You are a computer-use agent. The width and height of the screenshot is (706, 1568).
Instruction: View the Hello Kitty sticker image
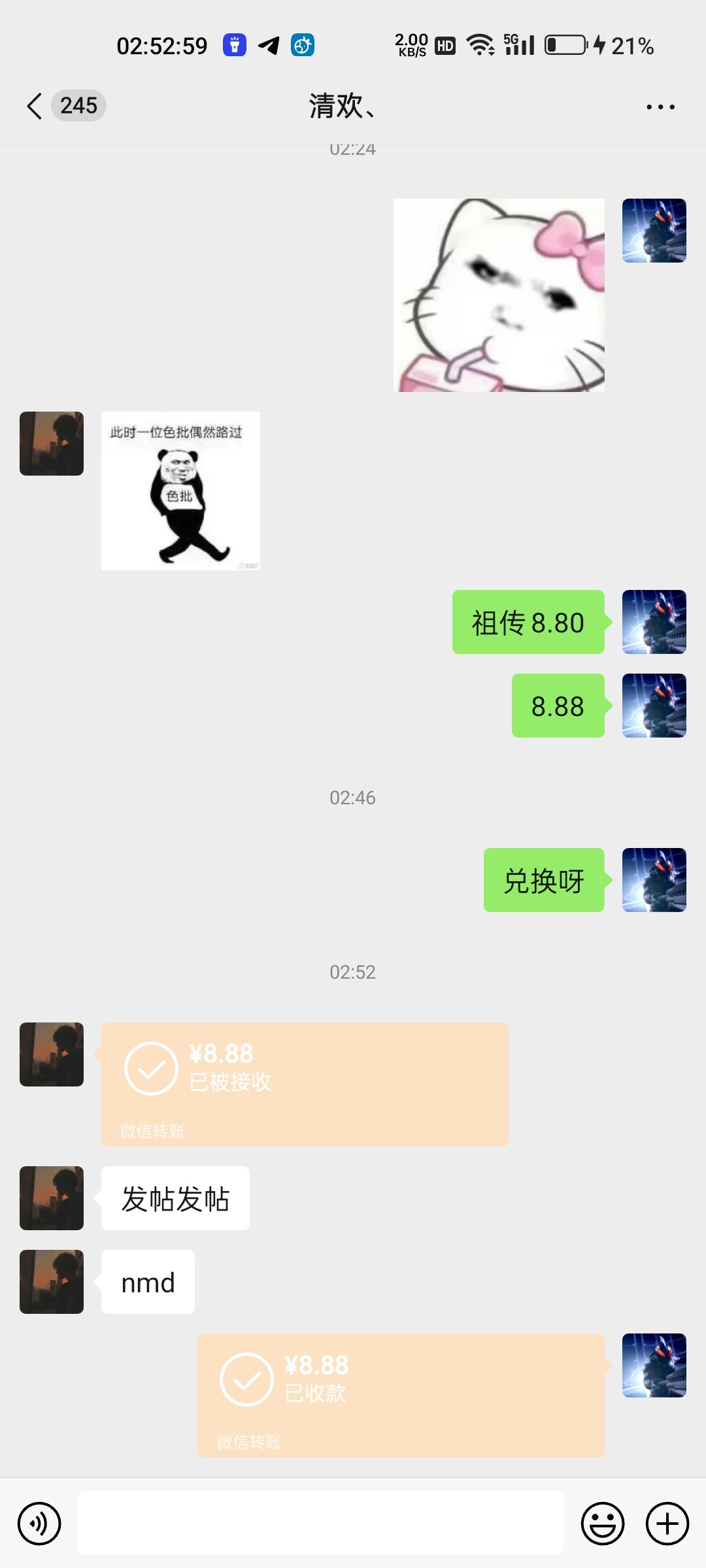pyautogui.click(x=499, y=295)
